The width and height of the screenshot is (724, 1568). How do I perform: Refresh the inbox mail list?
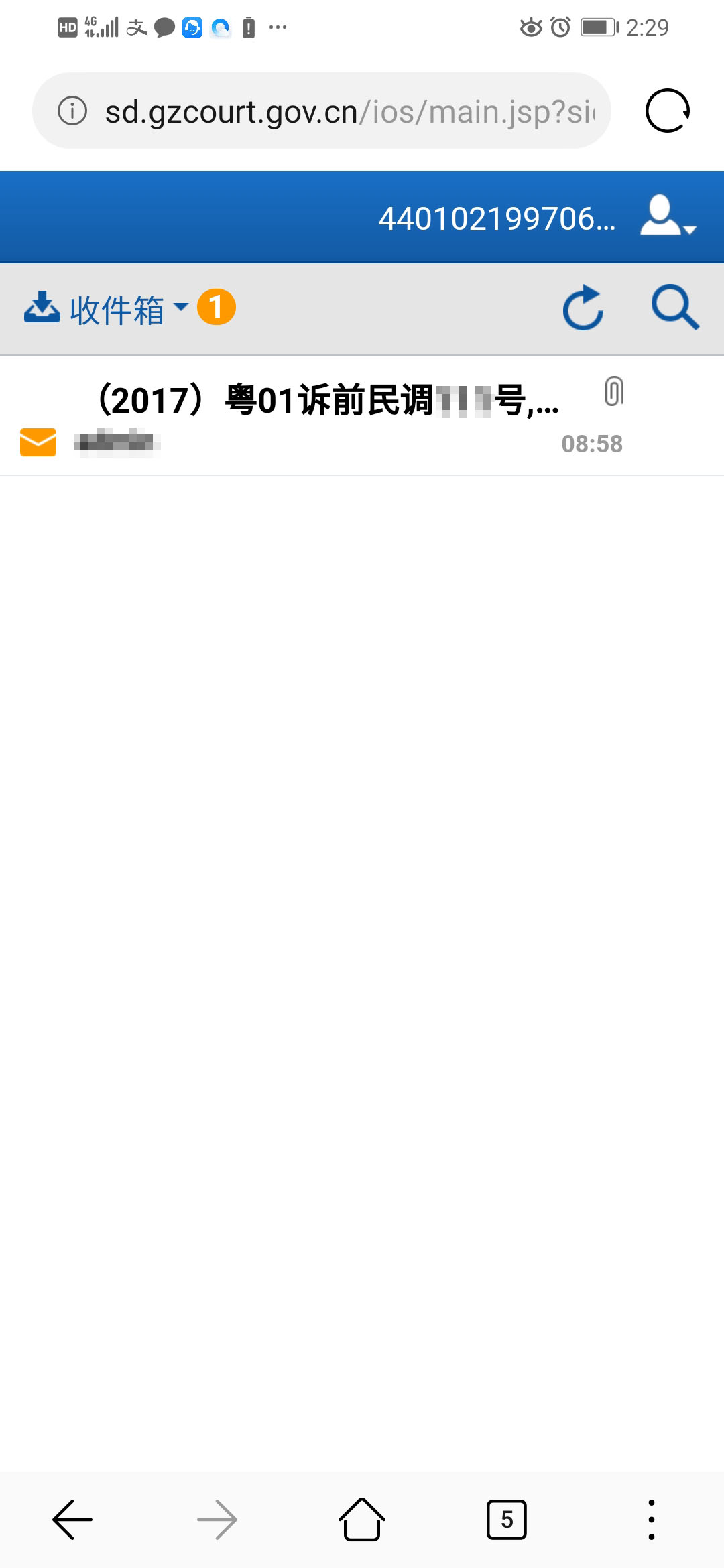583,308
